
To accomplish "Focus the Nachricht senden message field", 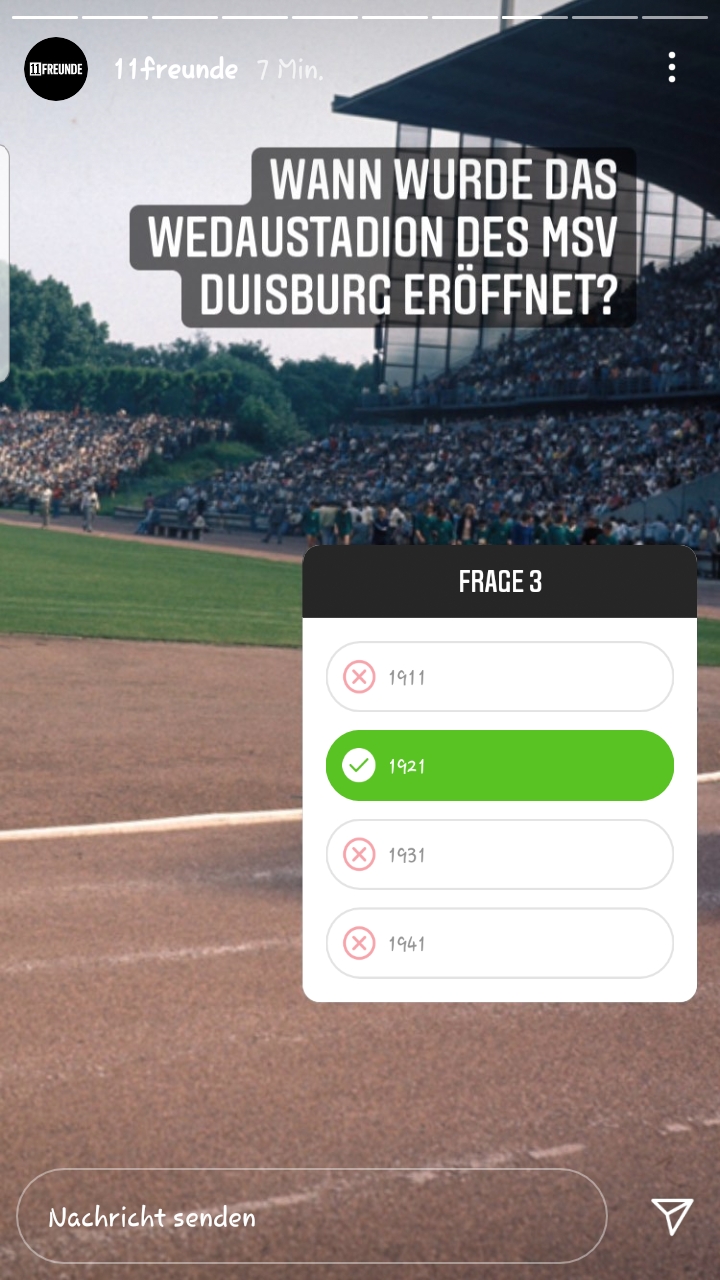I will click(x=311, y=1217).
